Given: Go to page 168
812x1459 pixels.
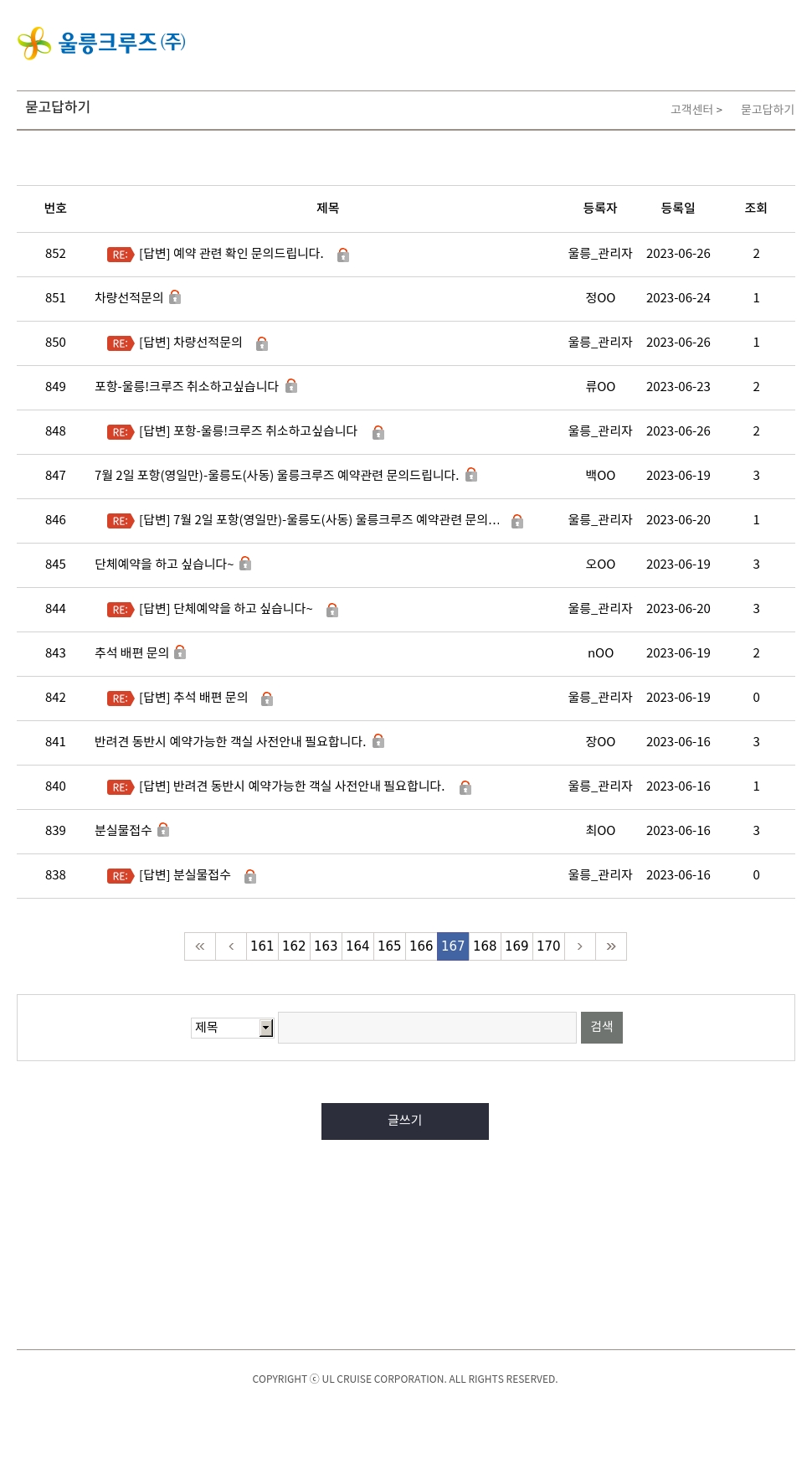Looking at the screenshot, I should (x=485, y=946).
